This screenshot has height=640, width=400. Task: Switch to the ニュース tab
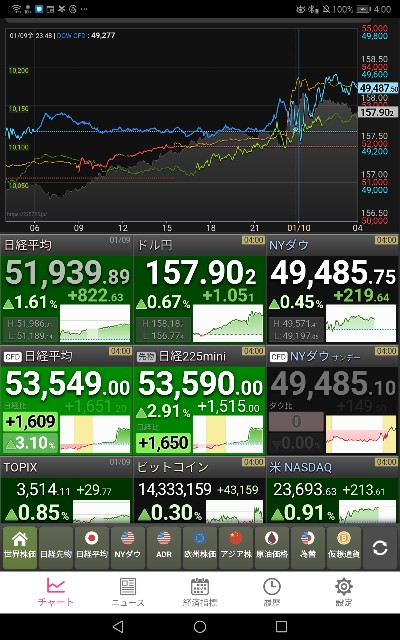pyautogui.click(x=128, y=592)
